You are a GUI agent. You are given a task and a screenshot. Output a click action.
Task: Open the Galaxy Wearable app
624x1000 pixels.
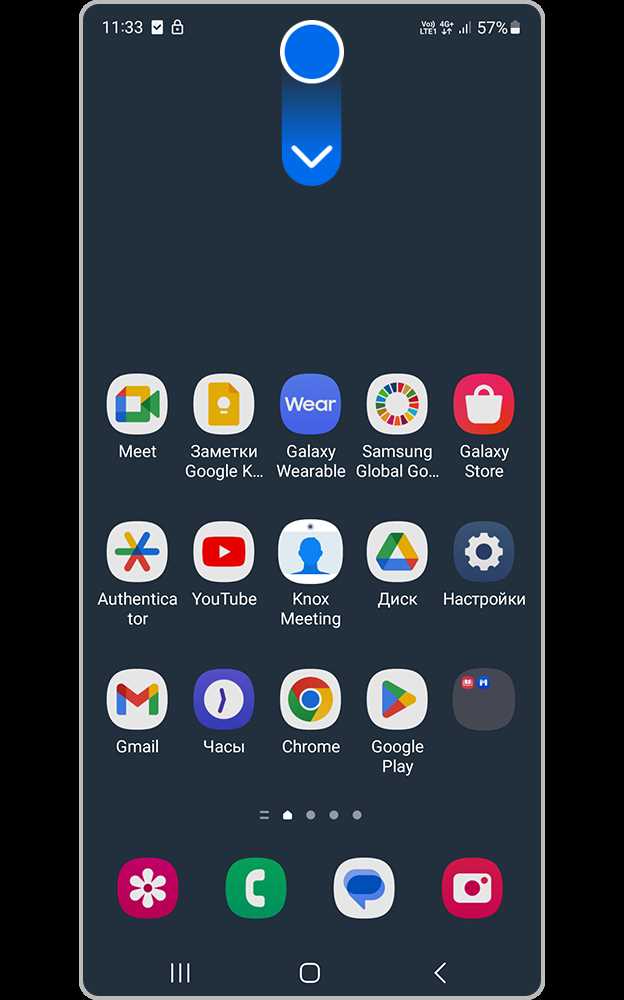click(311, 405)
